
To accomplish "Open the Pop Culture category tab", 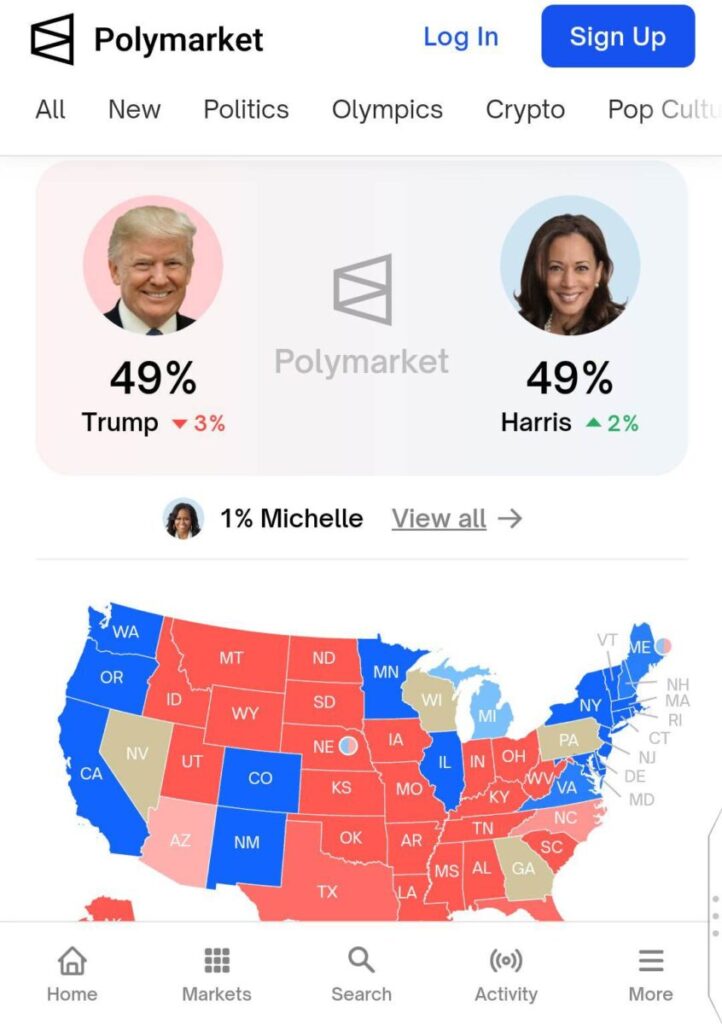I will [x=662, y=110].
